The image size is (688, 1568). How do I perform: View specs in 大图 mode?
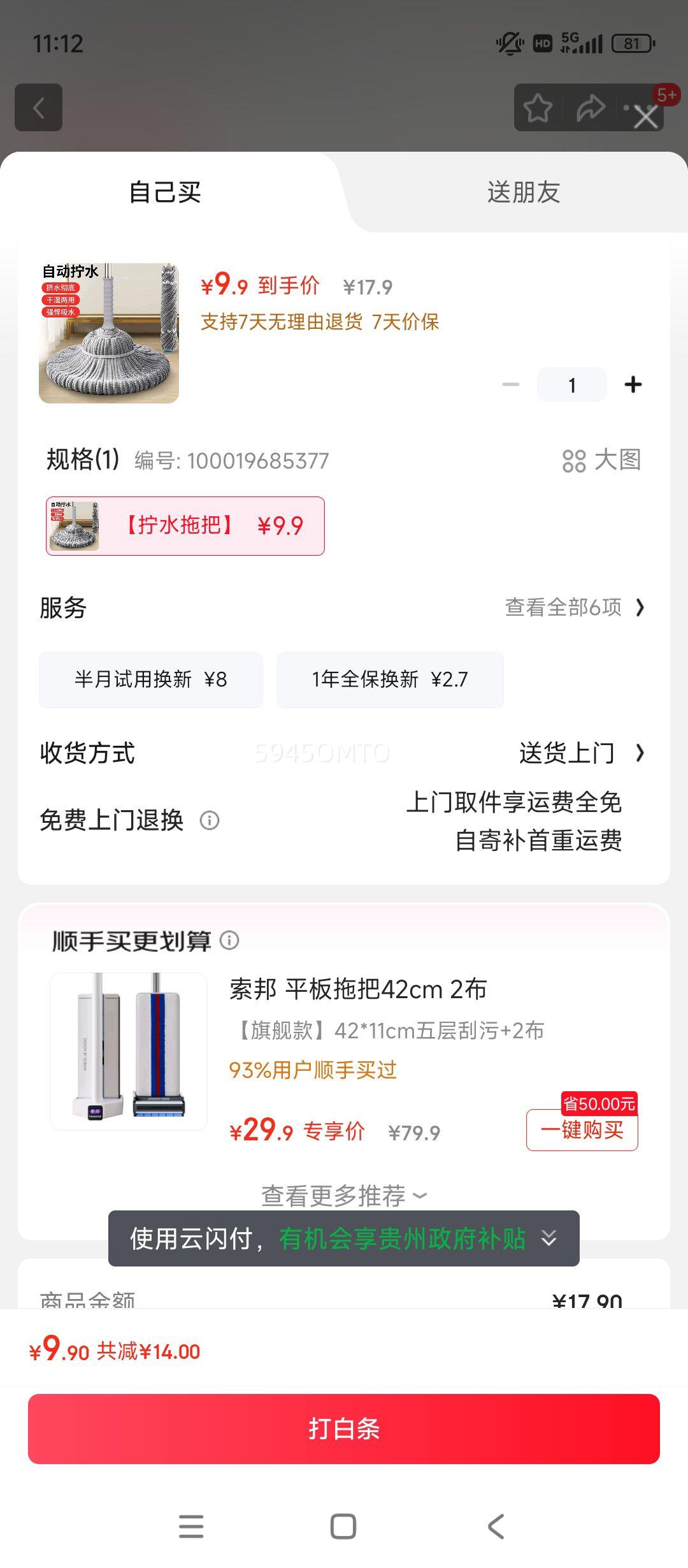pos(601,460)
